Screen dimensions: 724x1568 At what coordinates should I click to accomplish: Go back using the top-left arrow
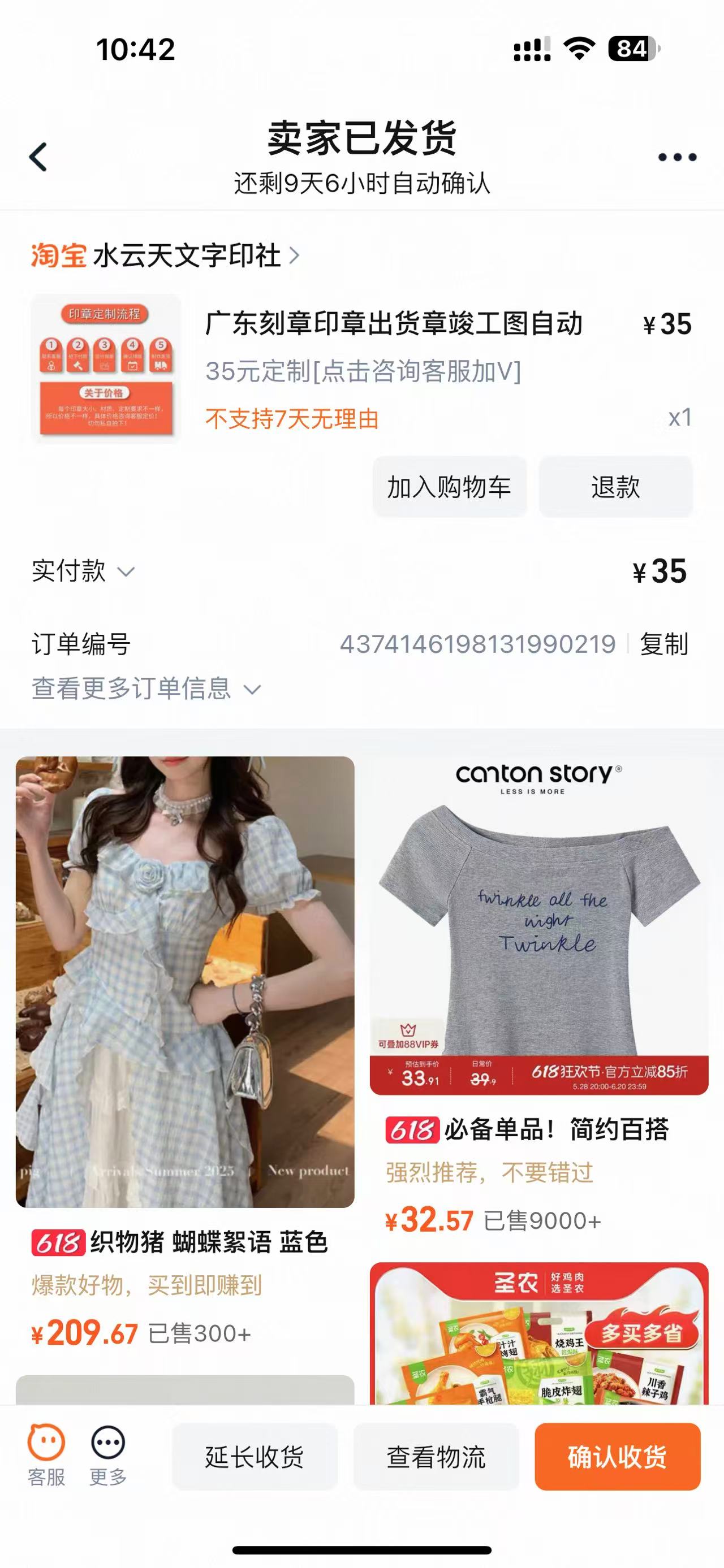click(x=38, y=157)
